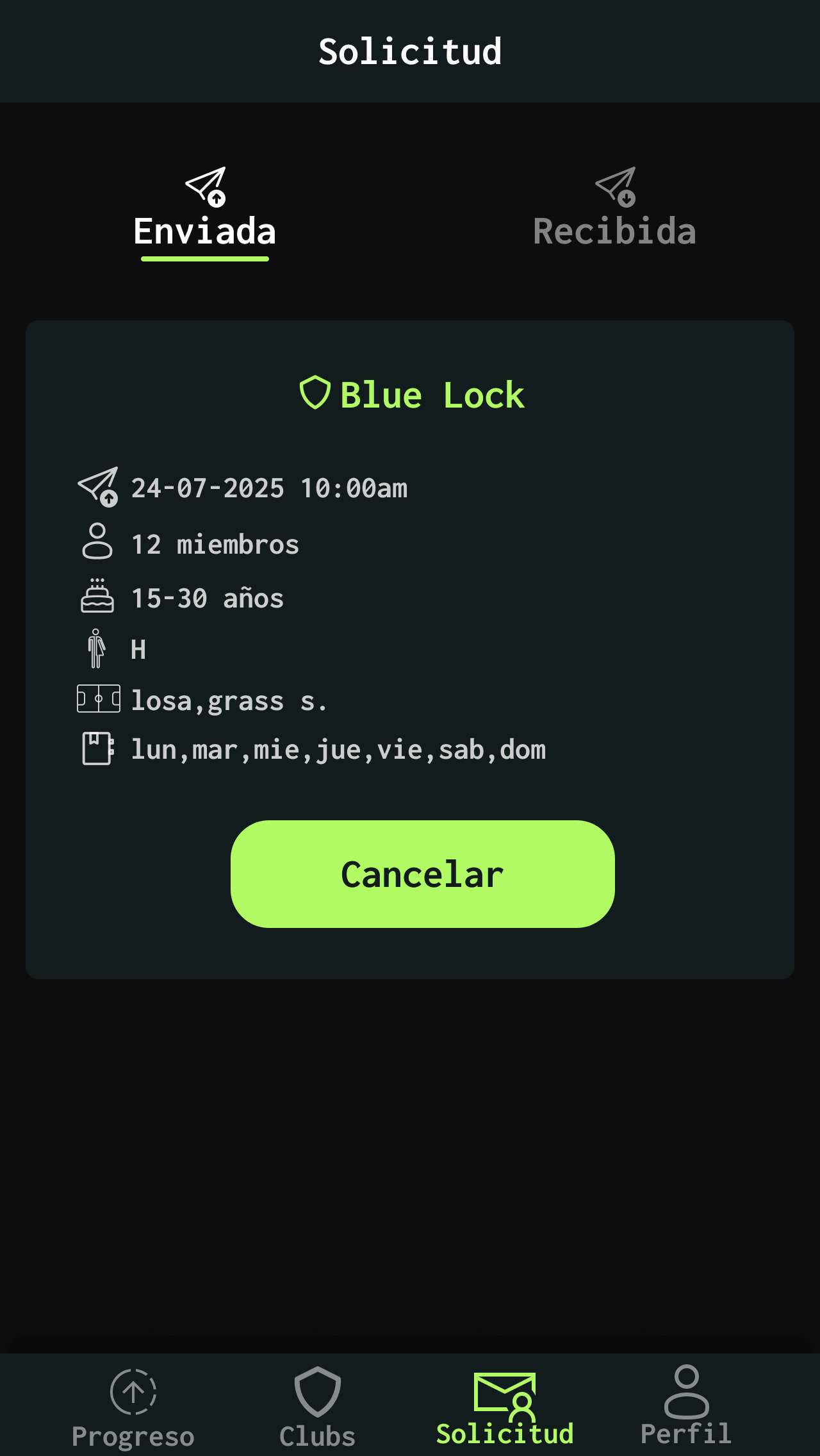
Task: Tap the green shield icon next to Blue Lock
Action: click(315, 393)
